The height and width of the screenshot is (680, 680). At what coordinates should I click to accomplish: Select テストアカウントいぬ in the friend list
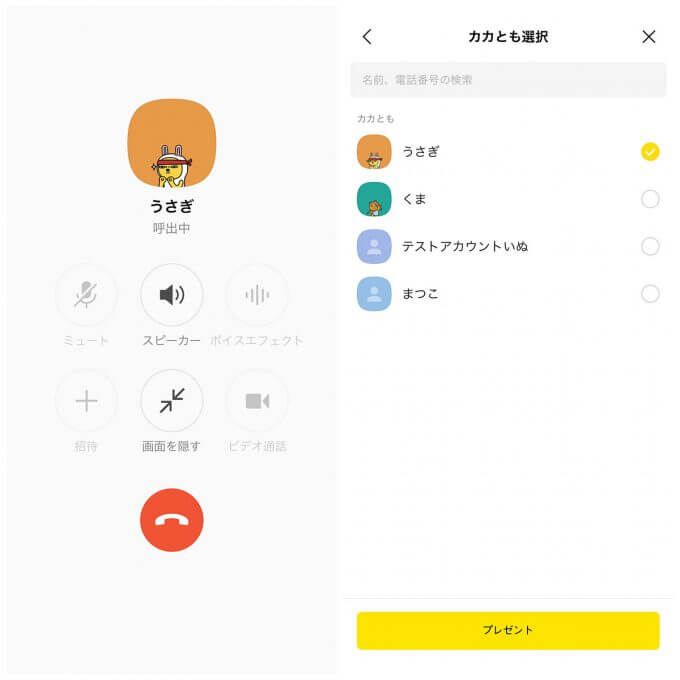(x=650, y=246)
